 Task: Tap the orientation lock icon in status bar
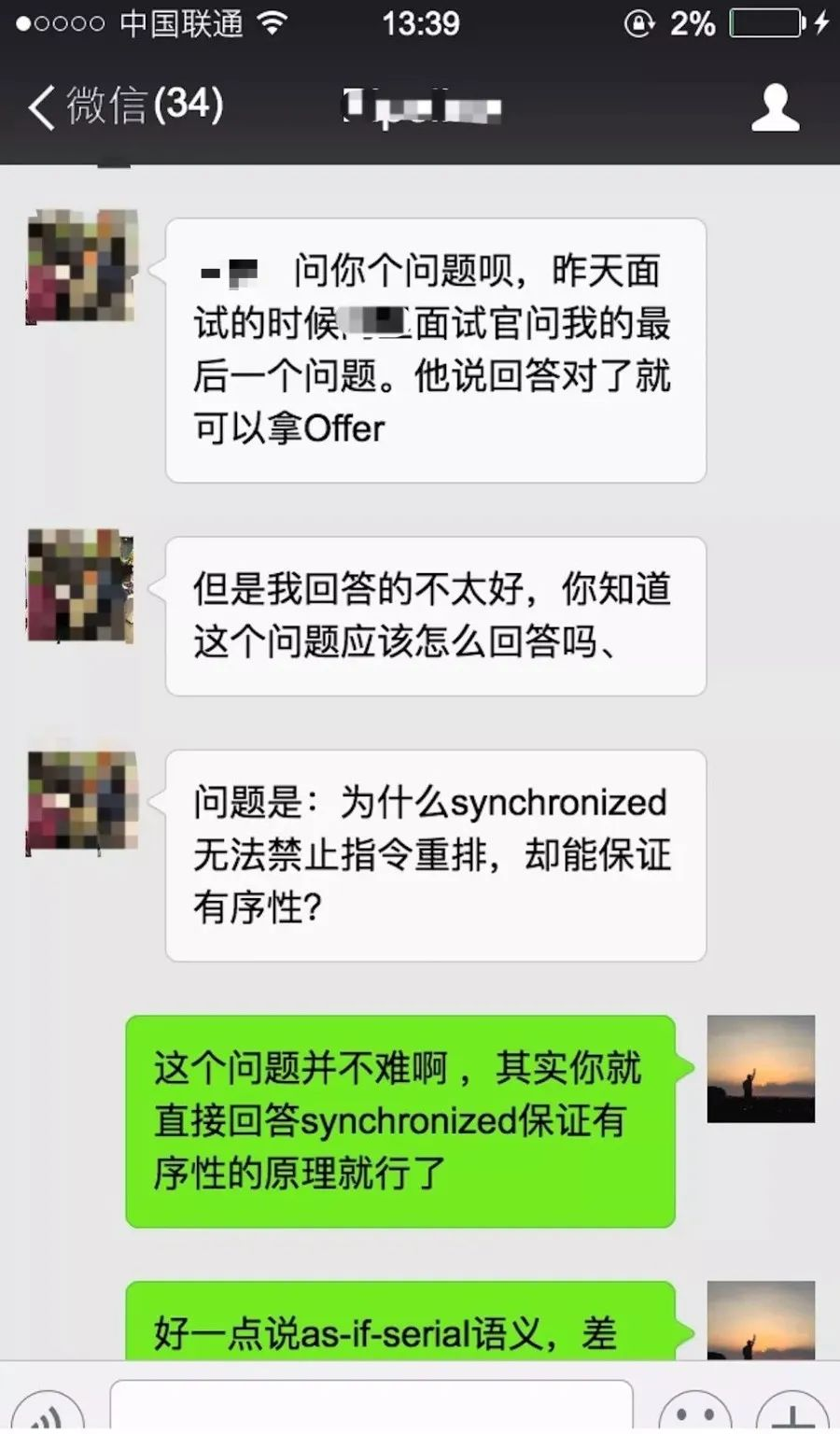[639, 22]
